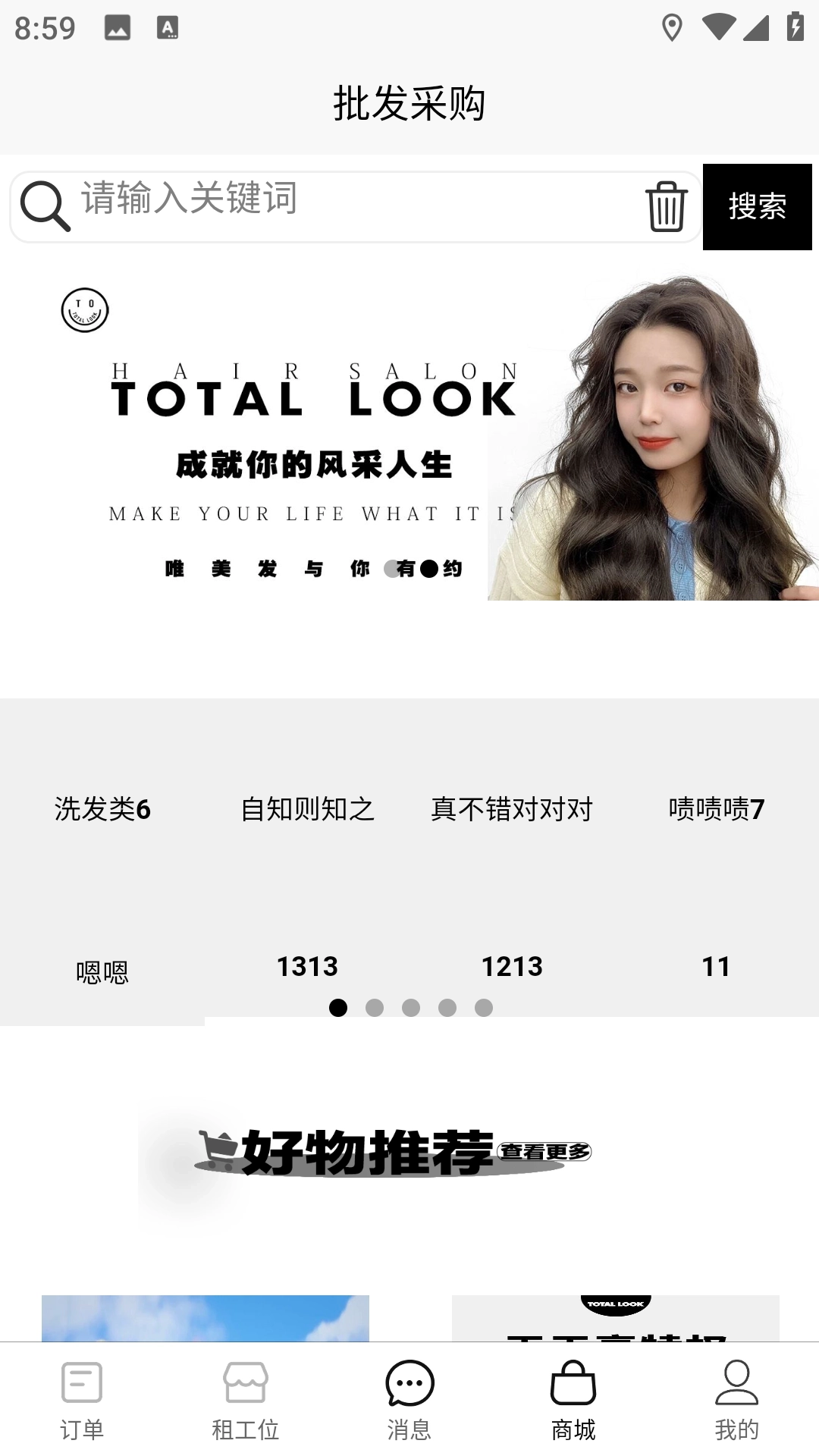819x1456 pixels.
Task: Open the 洗发类6 category
Action: click(102, 809)
